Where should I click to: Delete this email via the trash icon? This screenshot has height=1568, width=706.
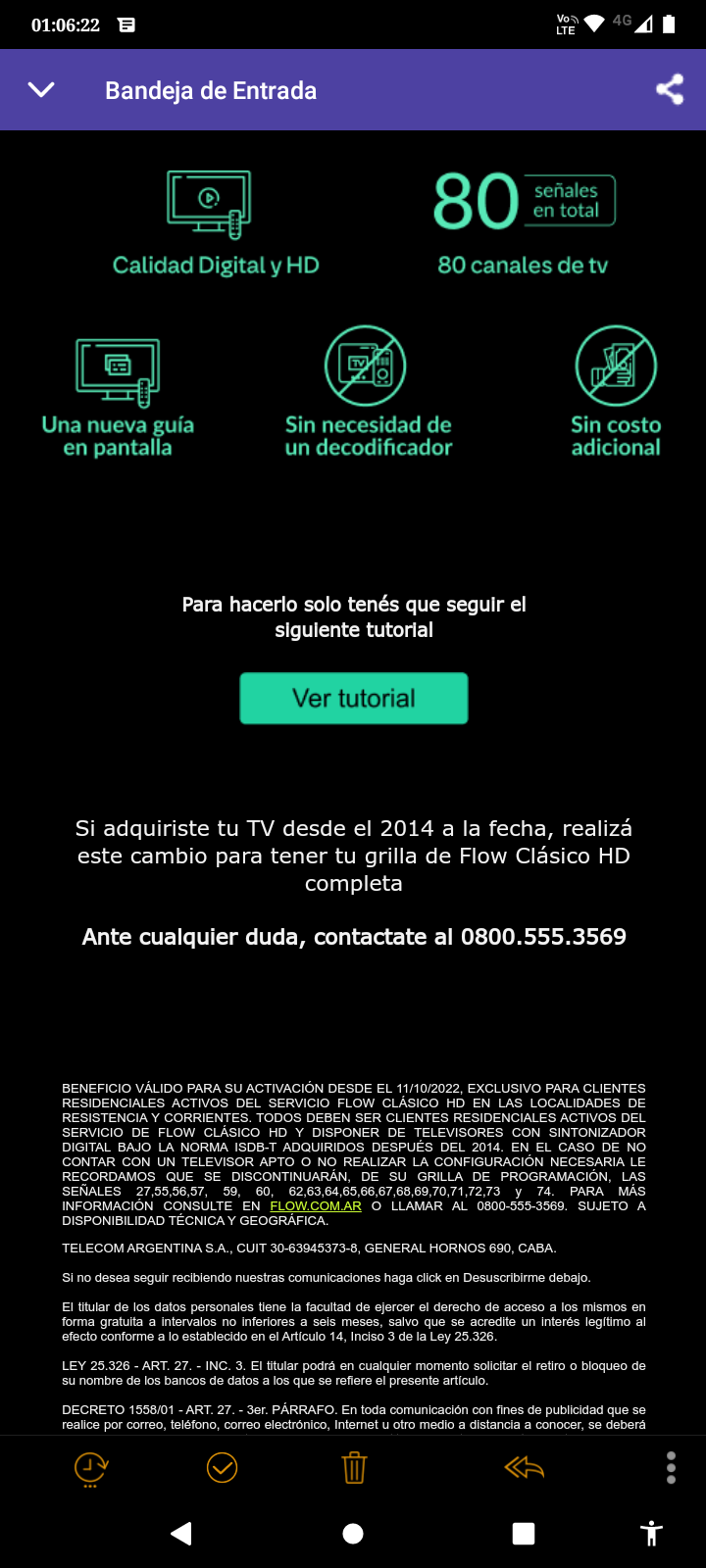(354, 1467)
